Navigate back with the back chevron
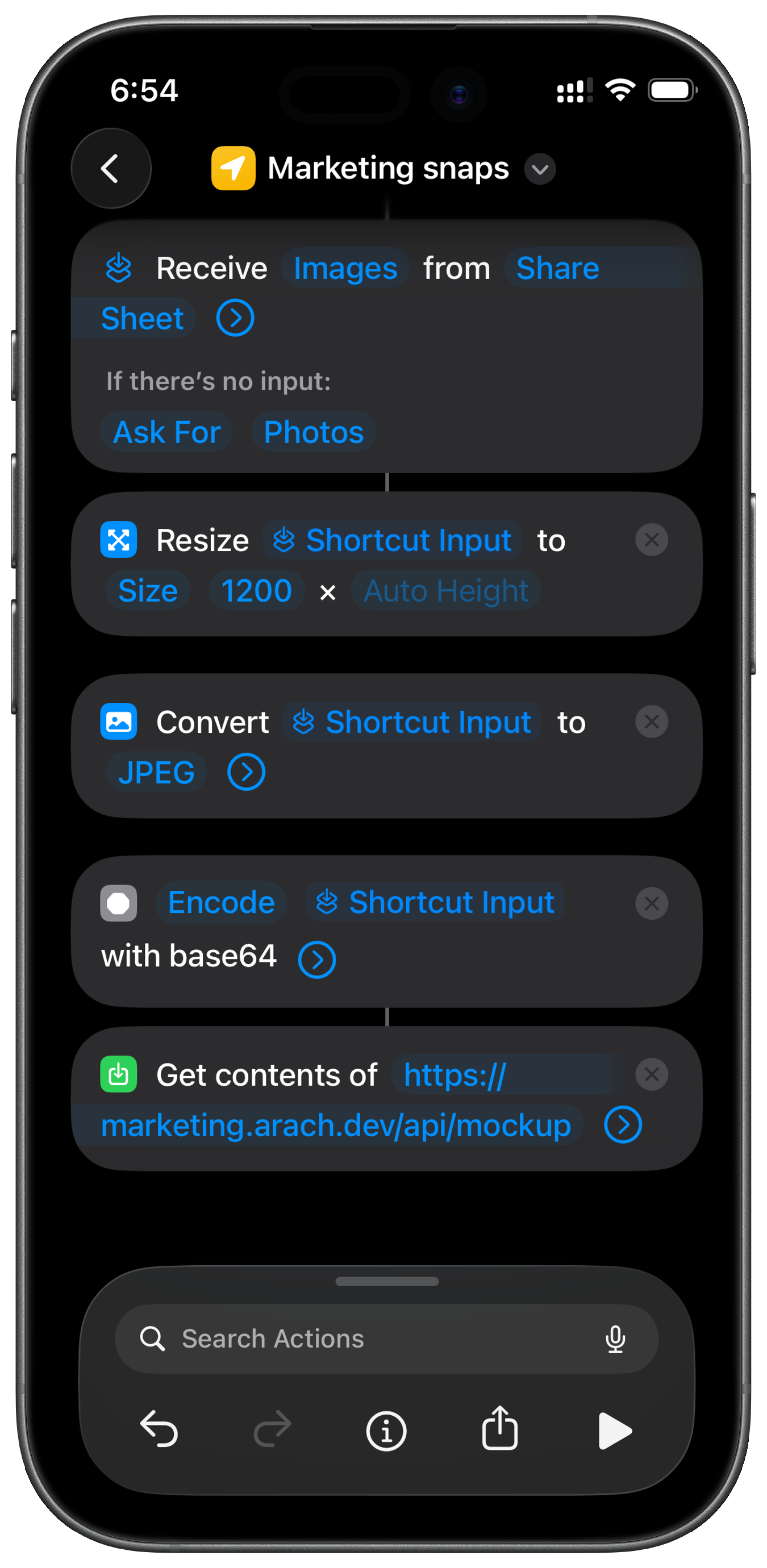This screenshot has height=1568, width=767. (x=111, y=169)
